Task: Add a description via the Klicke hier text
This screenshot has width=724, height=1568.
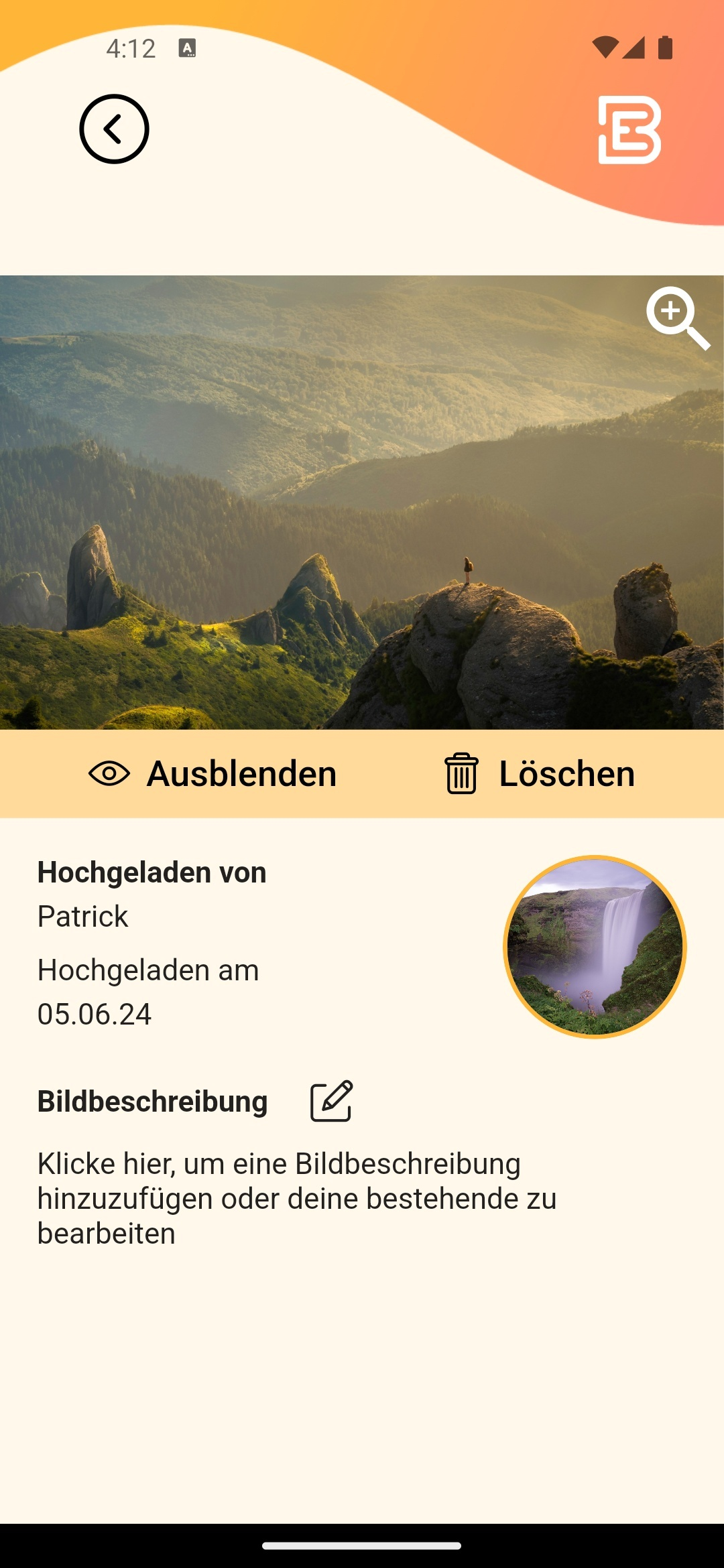Action: (296, 1198)
